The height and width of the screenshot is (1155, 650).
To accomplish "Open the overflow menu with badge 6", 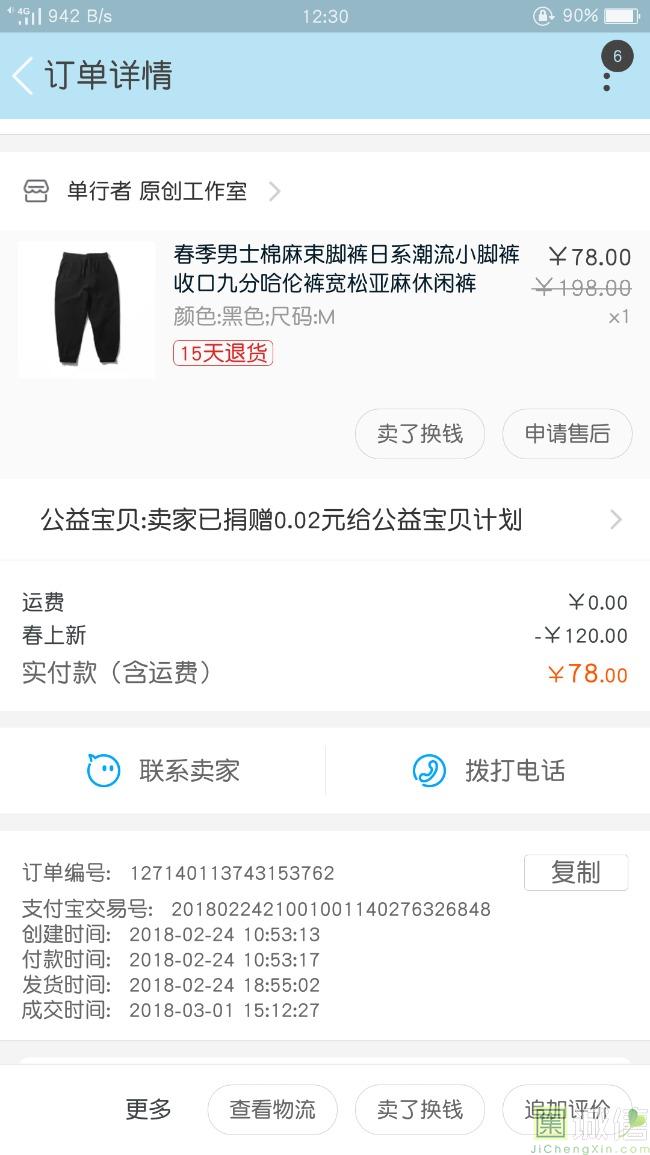I will click(x=607, y=74).
